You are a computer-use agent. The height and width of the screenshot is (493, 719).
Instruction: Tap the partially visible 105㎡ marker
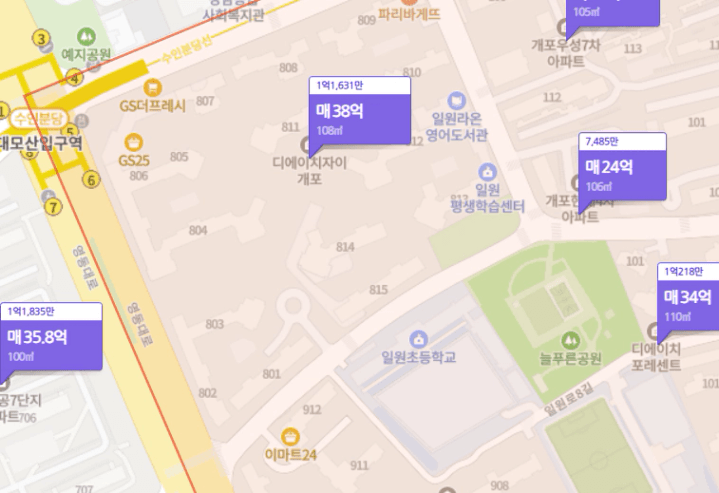(613, 11)
